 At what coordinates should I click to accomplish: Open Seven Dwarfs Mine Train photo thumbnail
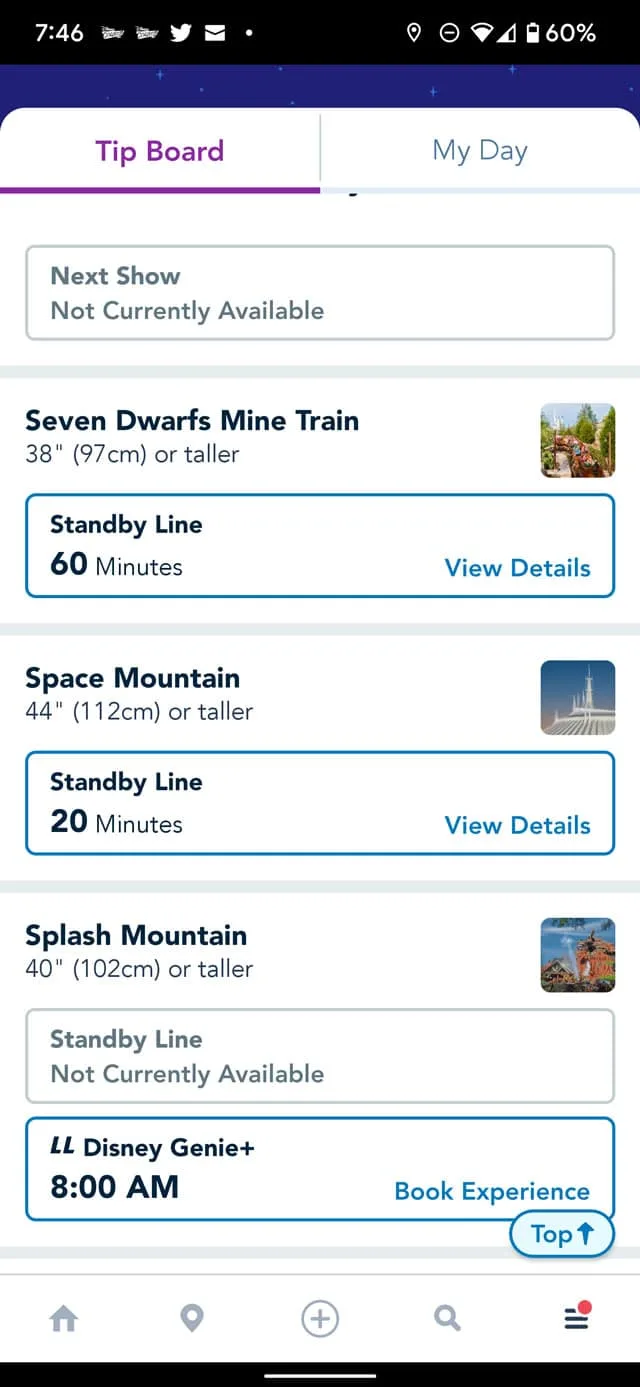[x=577, y=440]
